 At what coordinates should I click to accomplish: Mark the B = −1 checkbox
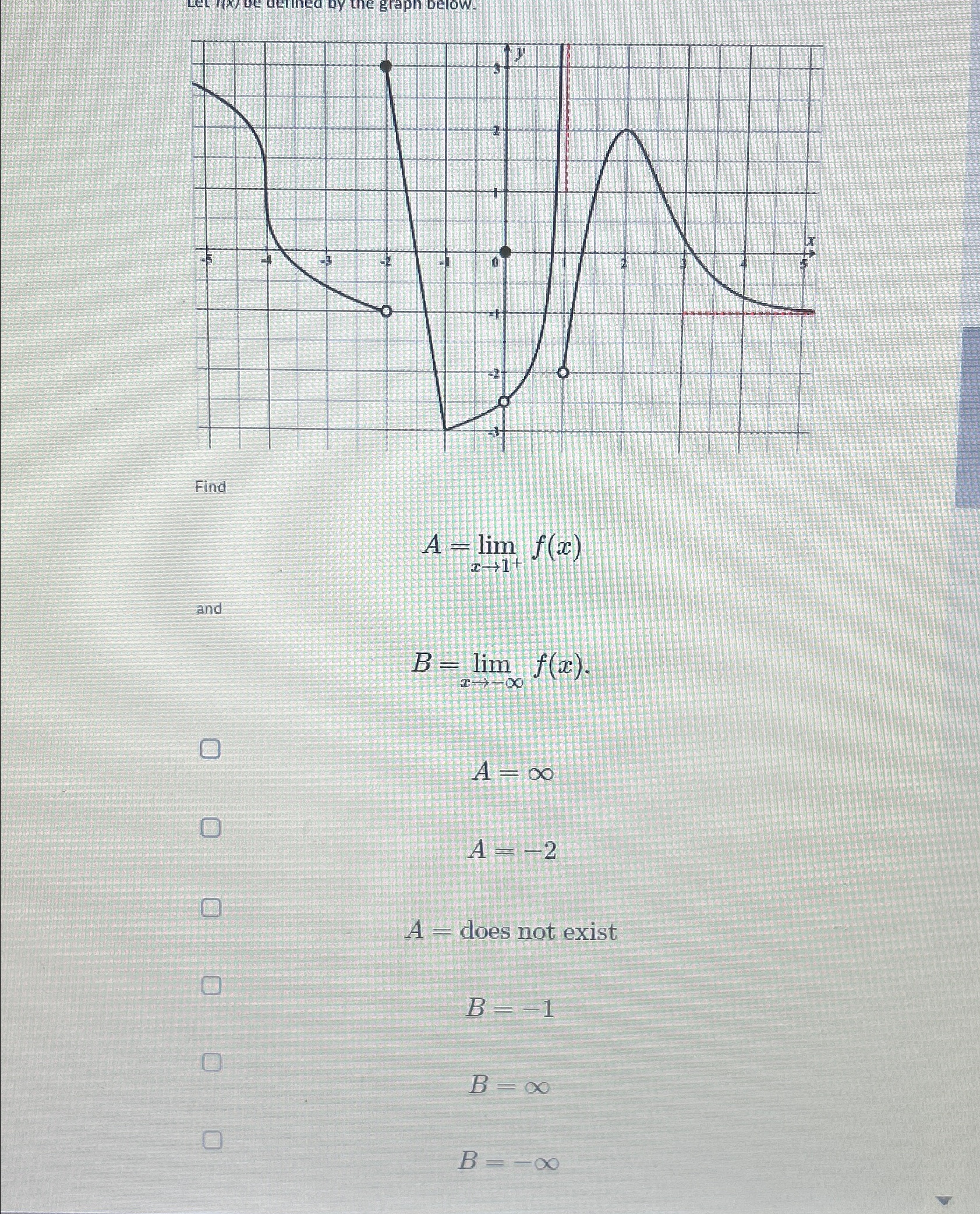[x=211, y=985]
